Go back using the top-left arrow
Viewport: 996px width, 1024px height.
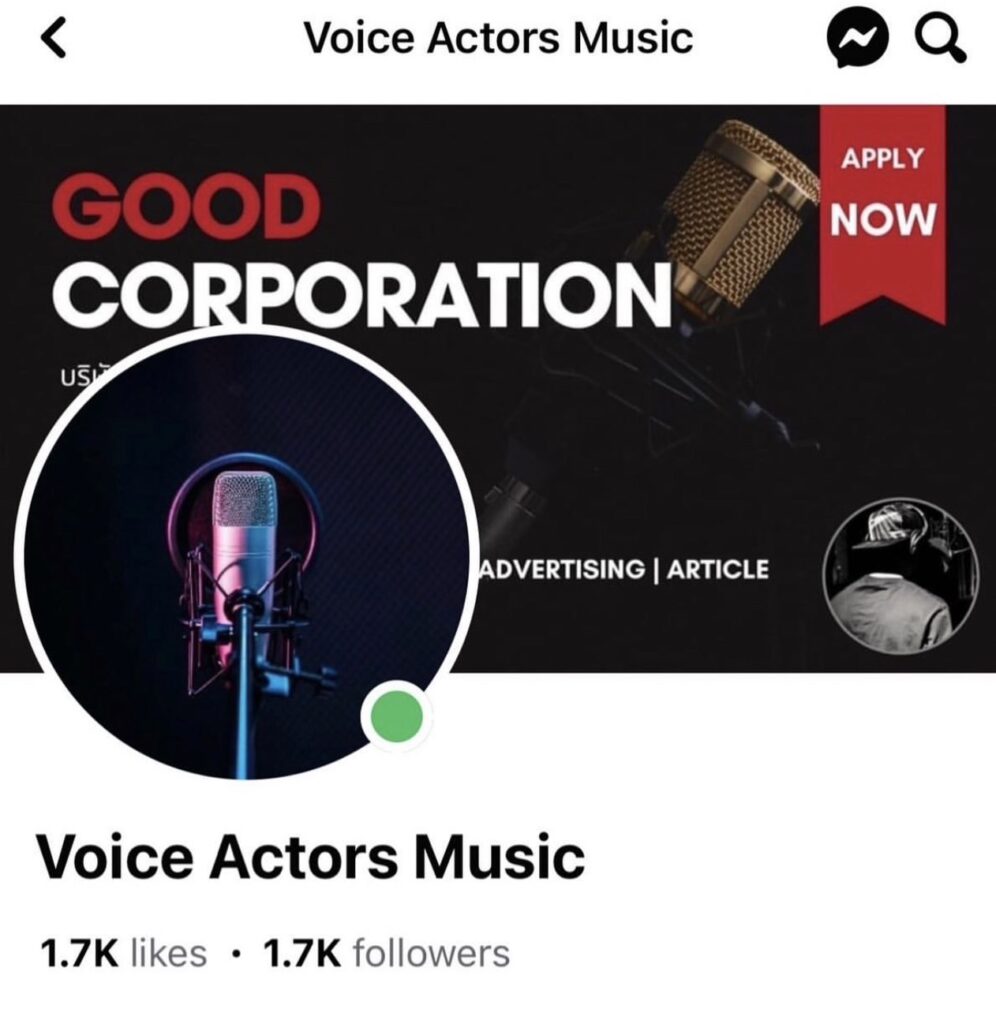click(x=54, y=40)
